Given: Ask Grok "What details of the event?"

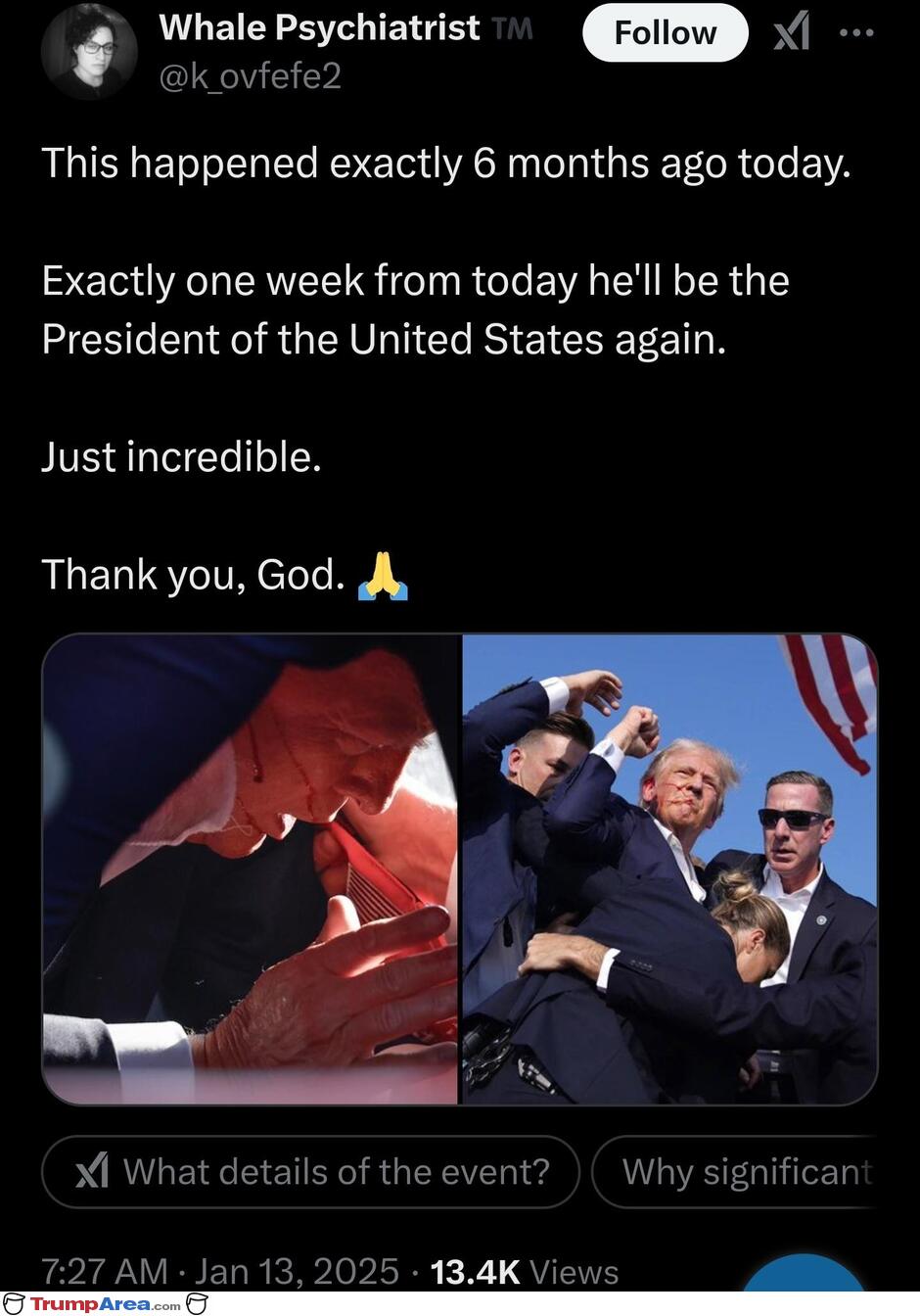Looking at the screenshot, I should 311,1171.
